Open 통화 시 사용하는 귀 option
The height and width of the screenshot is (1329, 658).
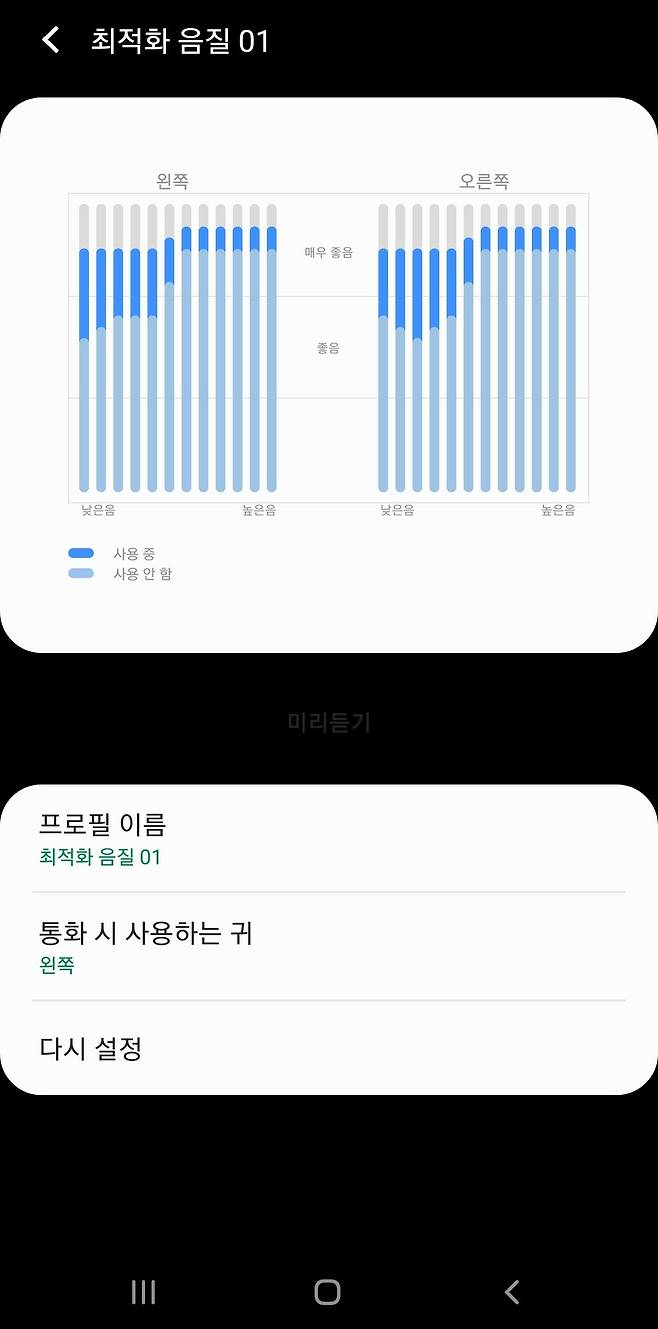coord(329,947)
